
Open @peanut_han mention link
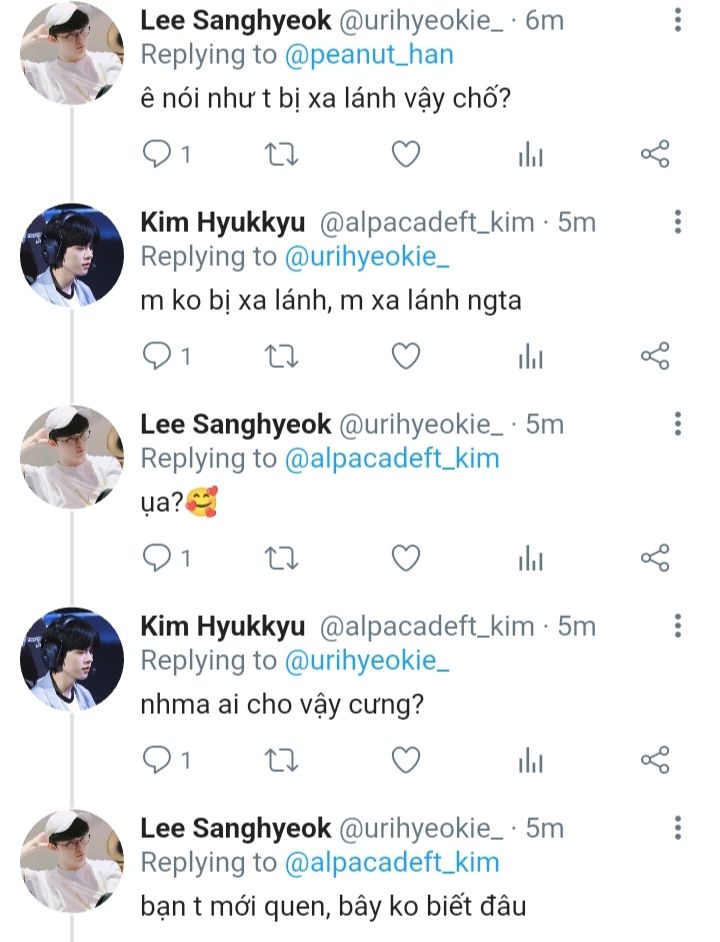(x=369, y=54)
